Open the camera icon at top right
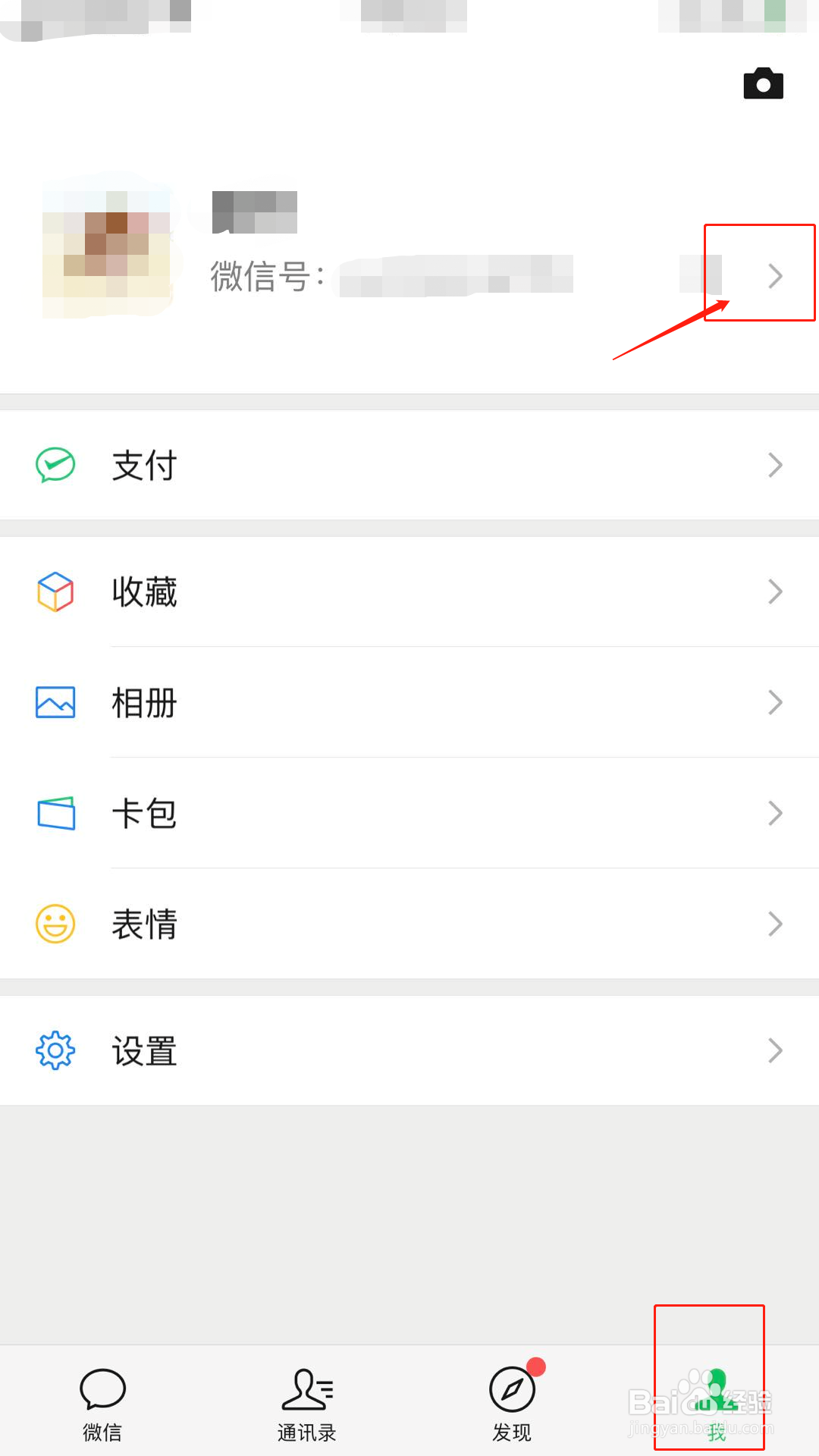The image size is (819, 1456). click(764, 83)
